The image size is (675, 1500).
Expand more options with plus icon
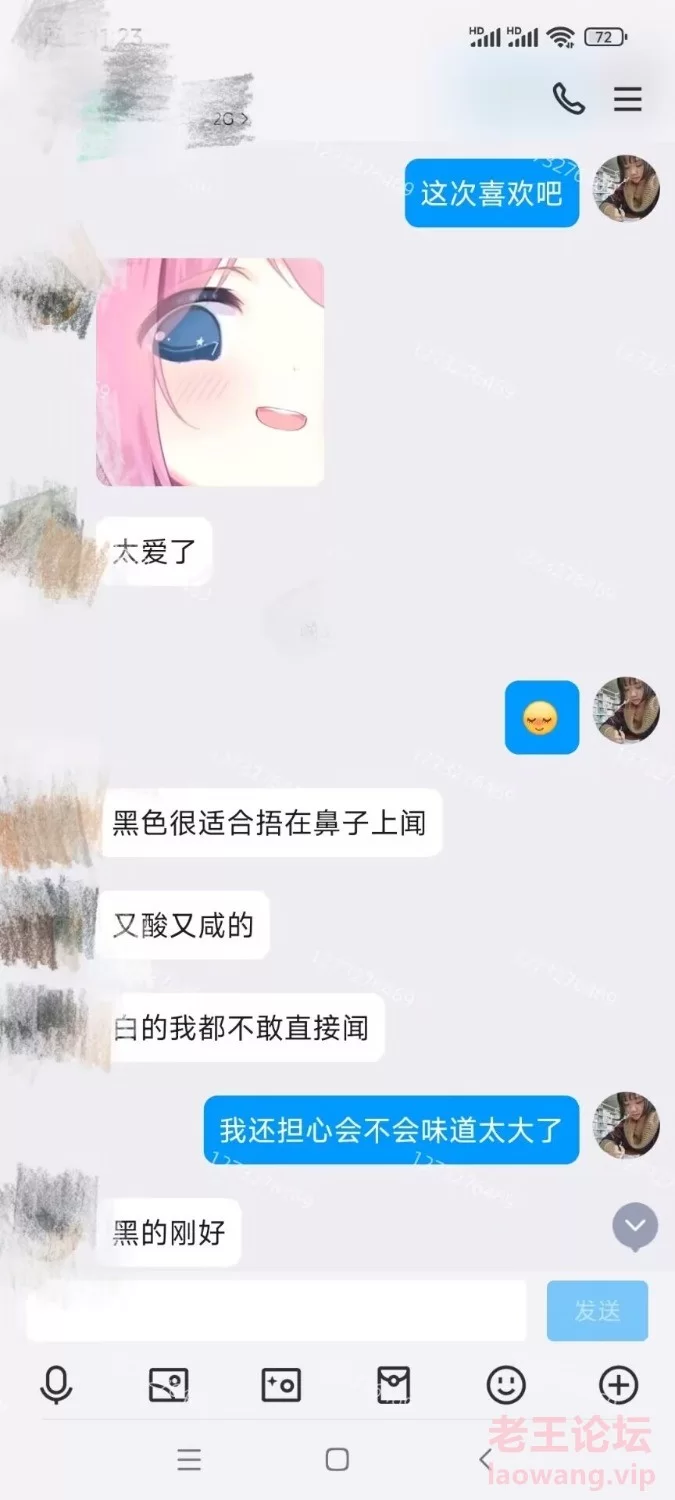pos(618,1385)
